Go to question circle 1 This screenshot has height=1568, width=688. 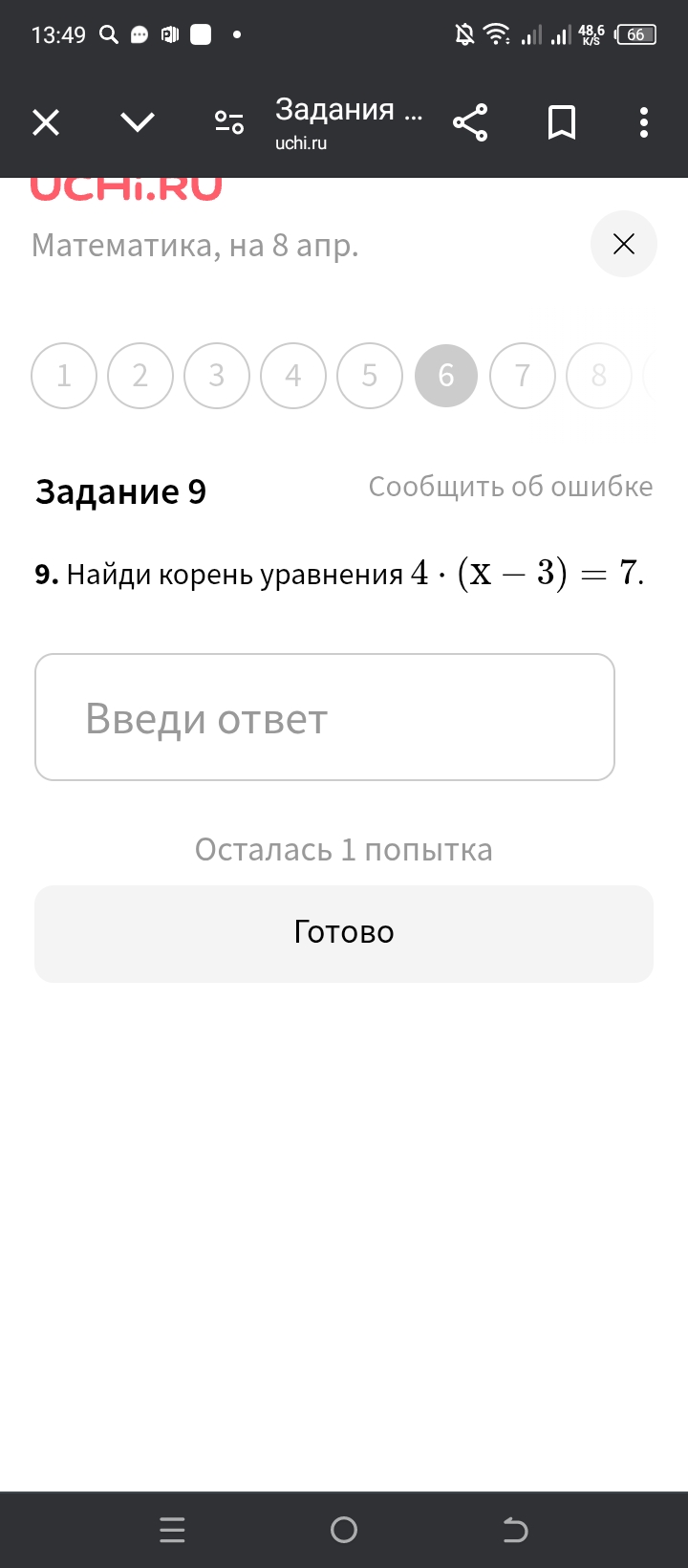pyautogui.click(x=64, y=375)
